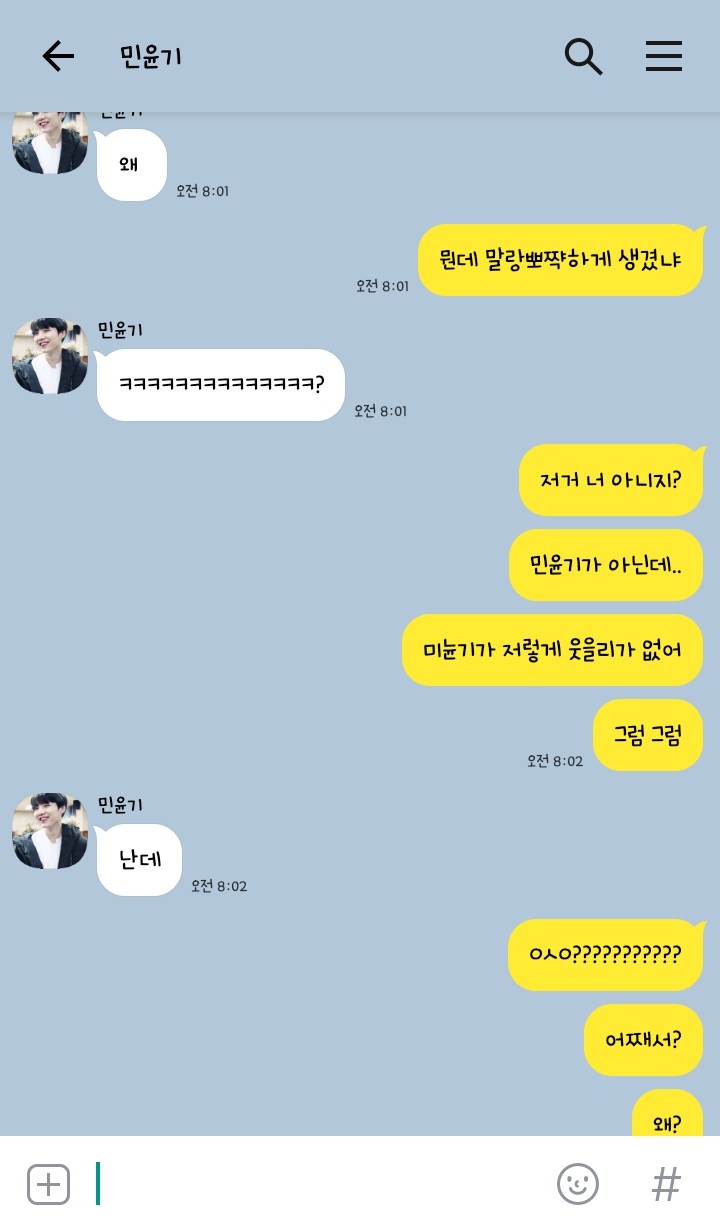Focus the message text field
This screenshot has height=1232, width=720.
(x=320, y=1184)
